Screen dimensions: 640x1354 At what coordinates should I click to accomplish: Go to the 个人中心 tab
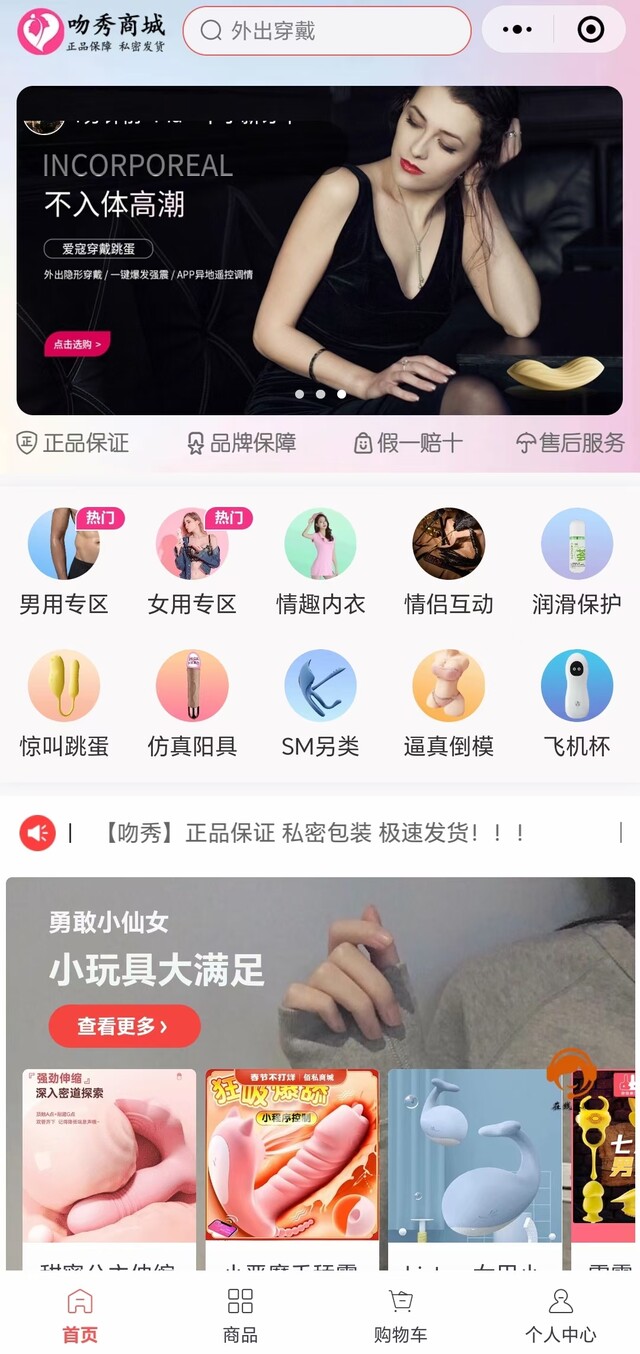pyautogui.click(x=560, y=1314)
